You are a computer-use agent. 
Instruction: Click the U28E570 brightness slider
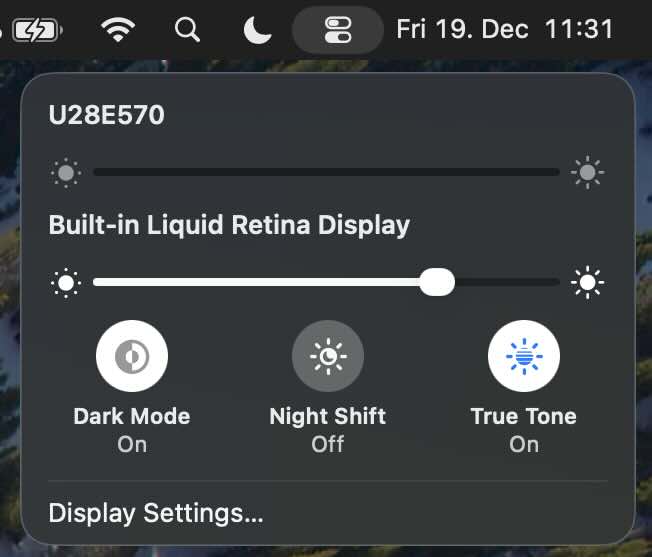coord(326,172)
